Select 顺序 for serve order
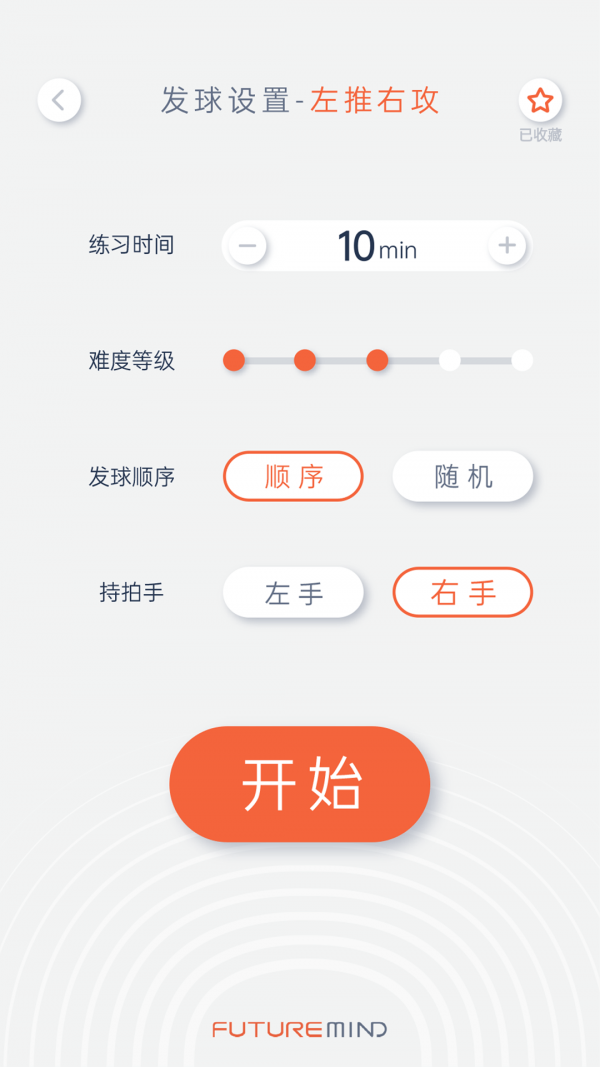Screen dimensions: 600x1067 coord(293,476)
